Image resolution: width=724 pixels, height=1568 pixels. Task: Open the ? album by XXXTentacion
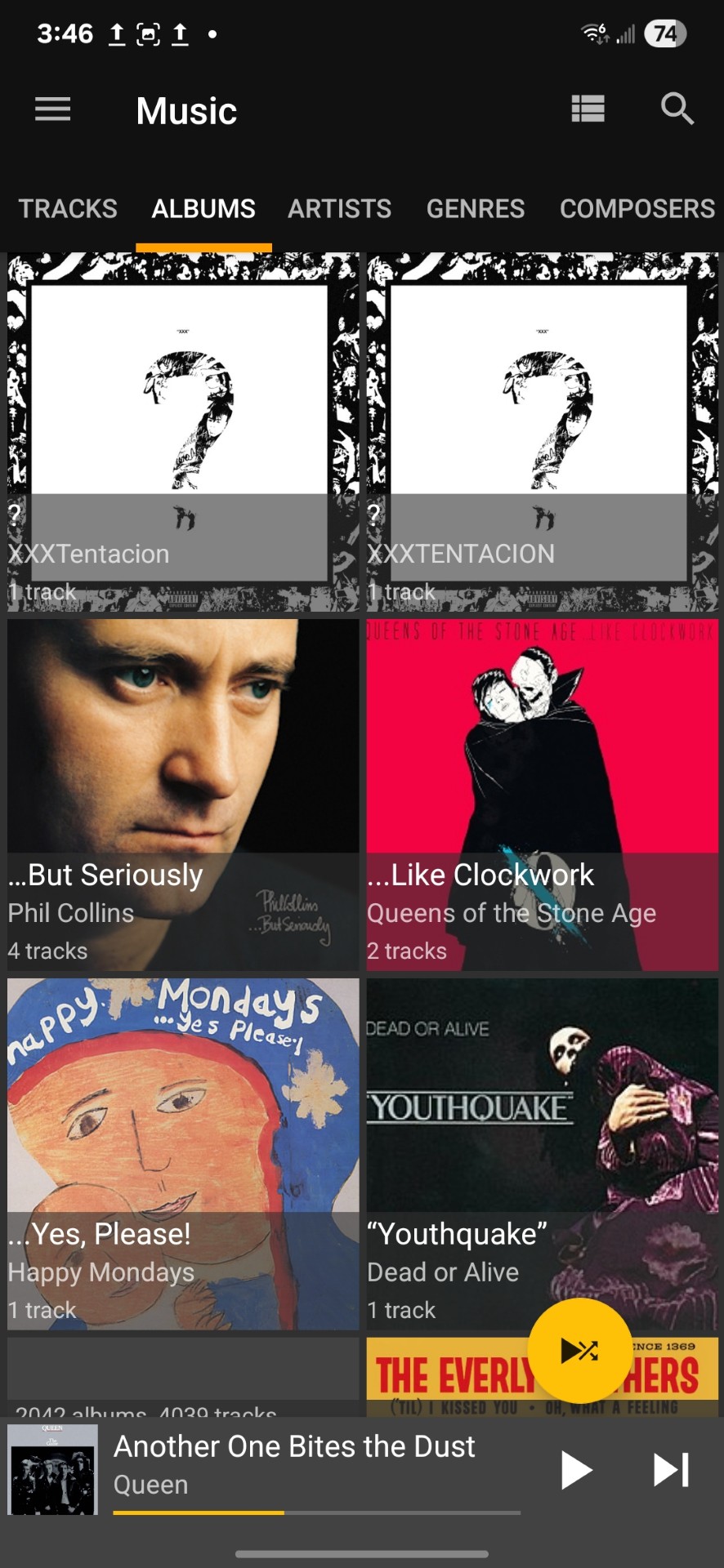(183, 431)
